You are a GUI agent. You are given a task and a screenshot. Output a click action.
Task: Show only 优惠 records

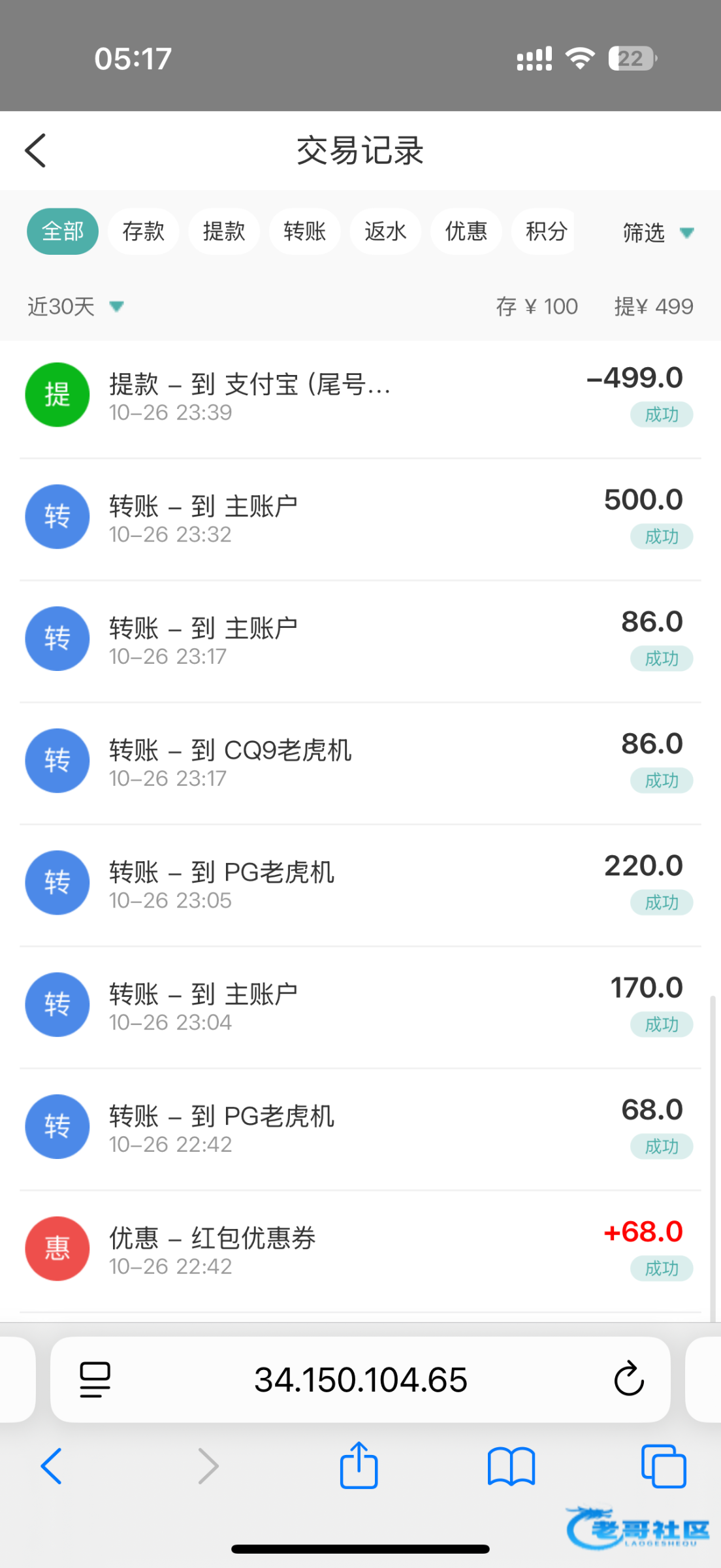point(466,231)
